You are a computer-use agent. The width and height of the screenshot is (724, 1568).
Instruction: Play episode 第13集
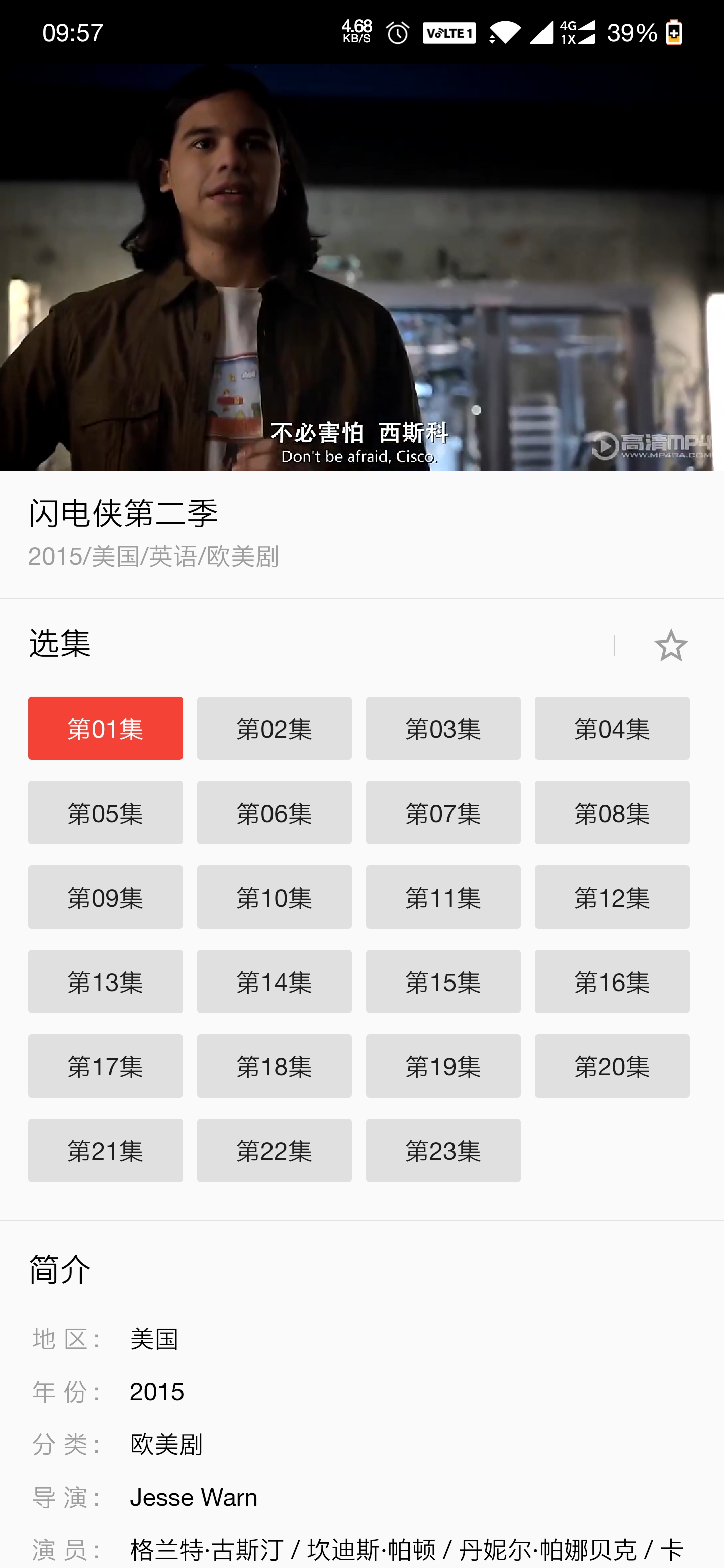click(x=106, y=981)
